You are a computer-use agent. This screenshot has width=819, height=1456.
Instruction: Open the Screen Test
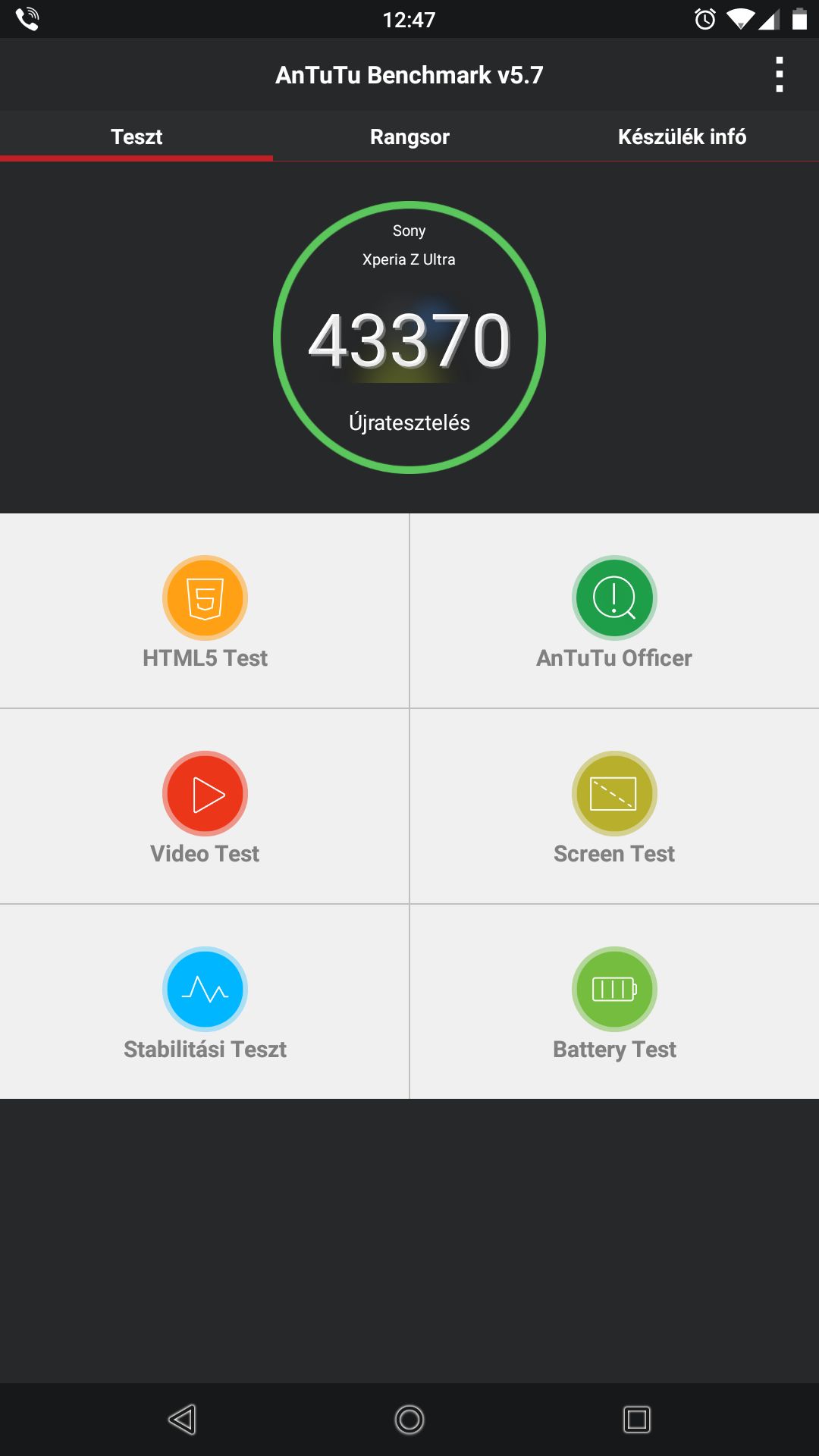614,807
